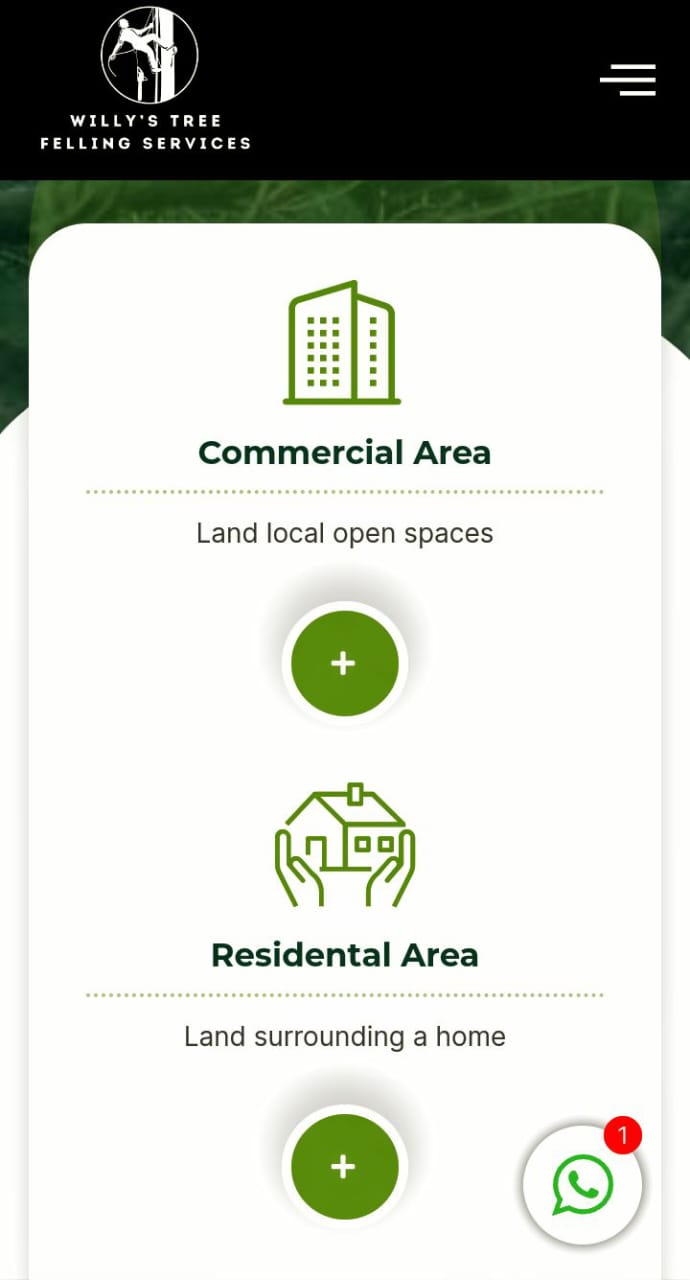
Task: Open the WhatsApp chat button
Action: [x=582, y=1185]
